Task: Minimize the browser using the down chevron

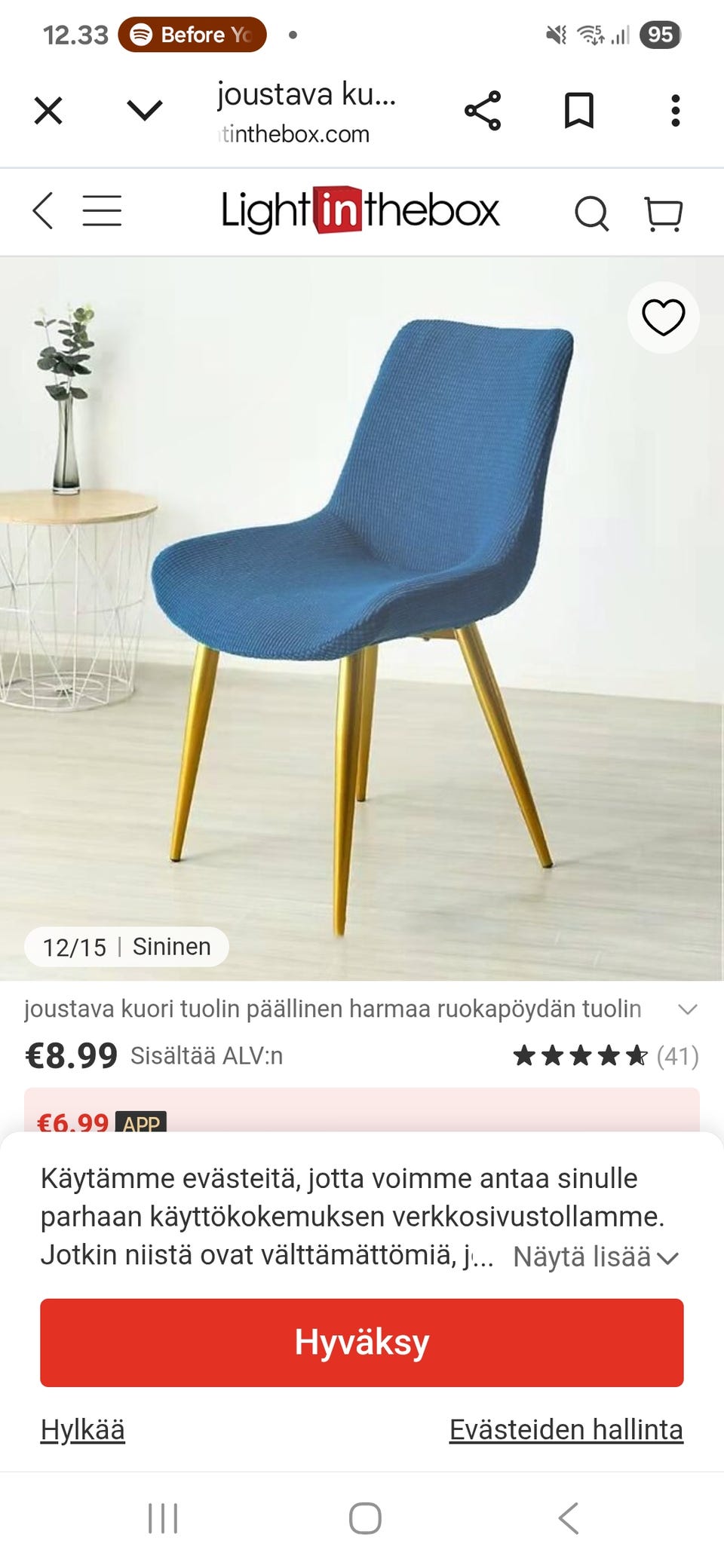Action: coord(145,111)
